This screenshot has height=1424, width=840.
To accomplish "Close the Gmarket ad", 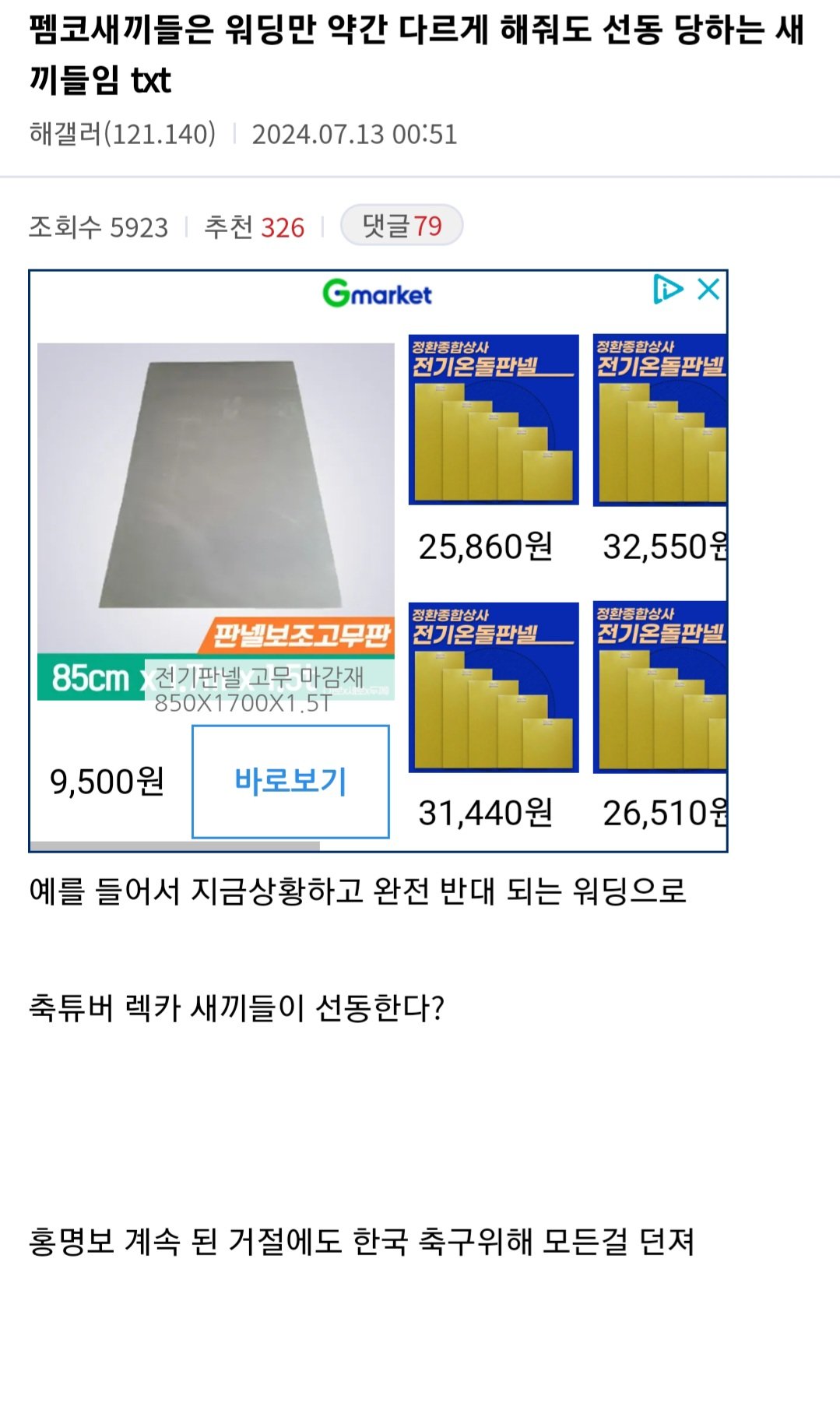I will (708, 290).
